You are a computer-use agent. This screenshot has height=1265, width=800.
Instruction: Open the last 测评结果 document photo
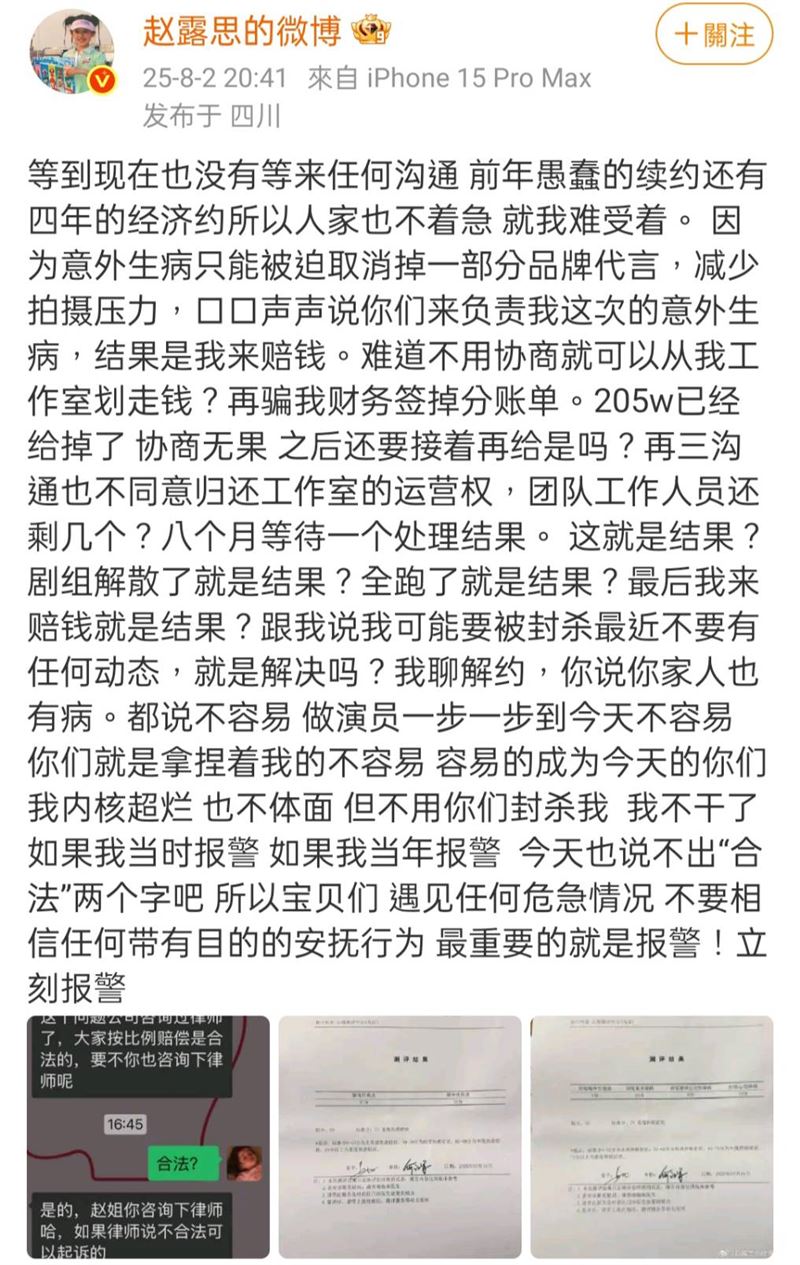point(651,1136)
